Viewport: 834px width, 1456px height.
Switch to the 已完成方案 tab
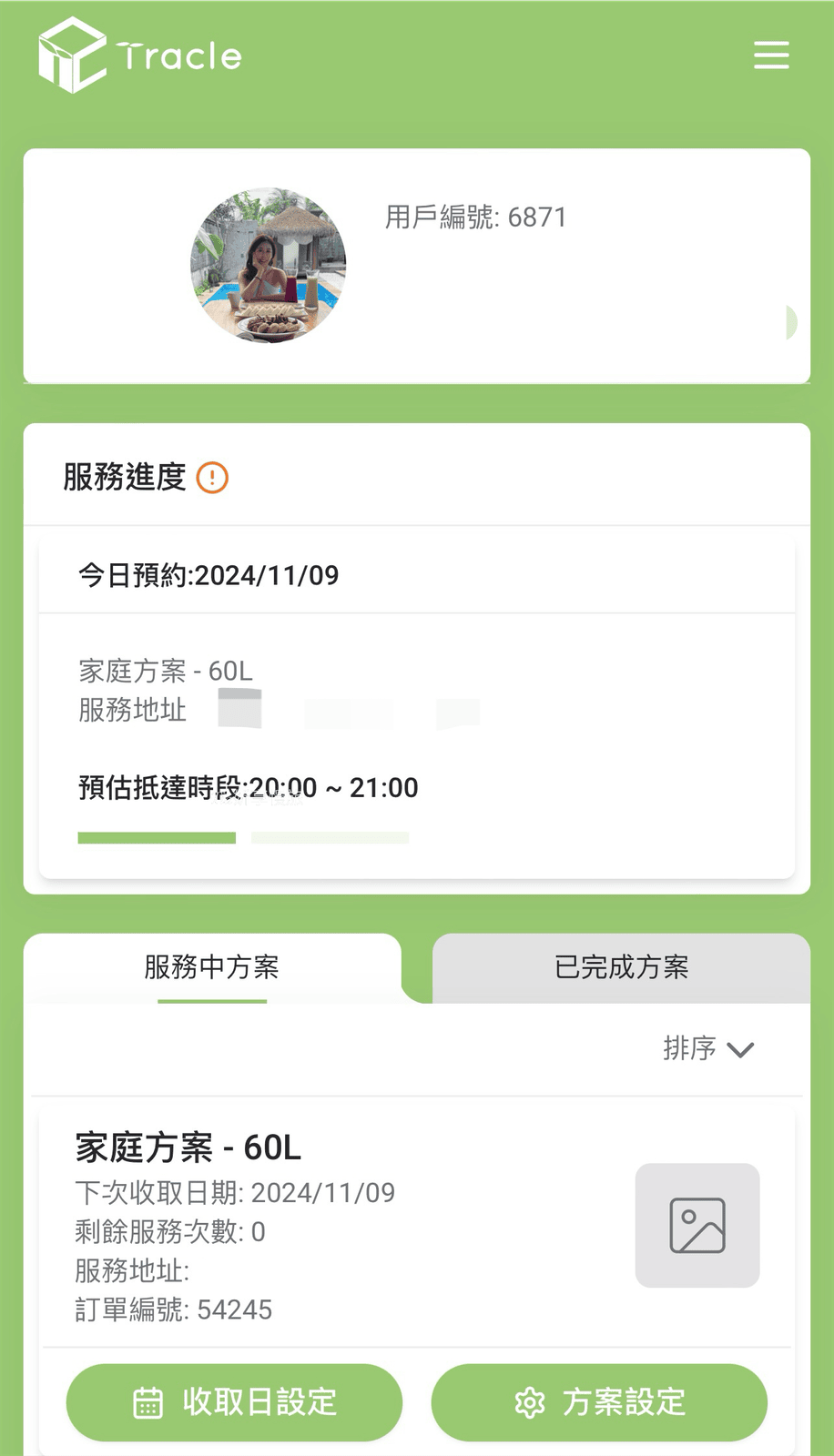coord(622,968)
